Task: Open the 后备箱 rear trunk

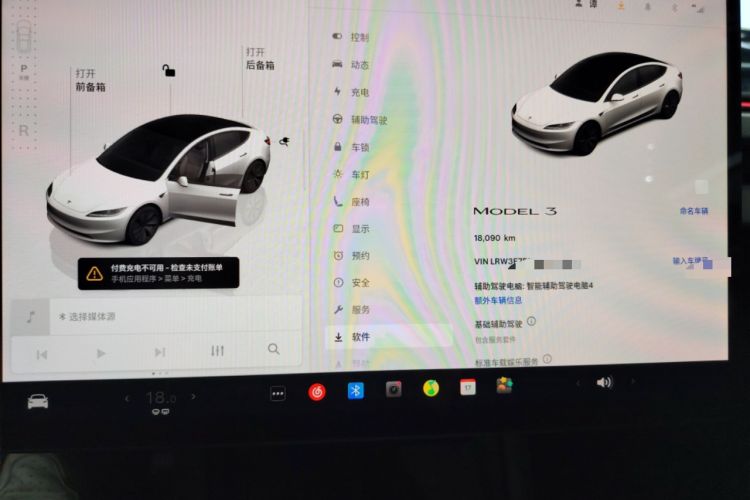Action: tap(259, 58)
